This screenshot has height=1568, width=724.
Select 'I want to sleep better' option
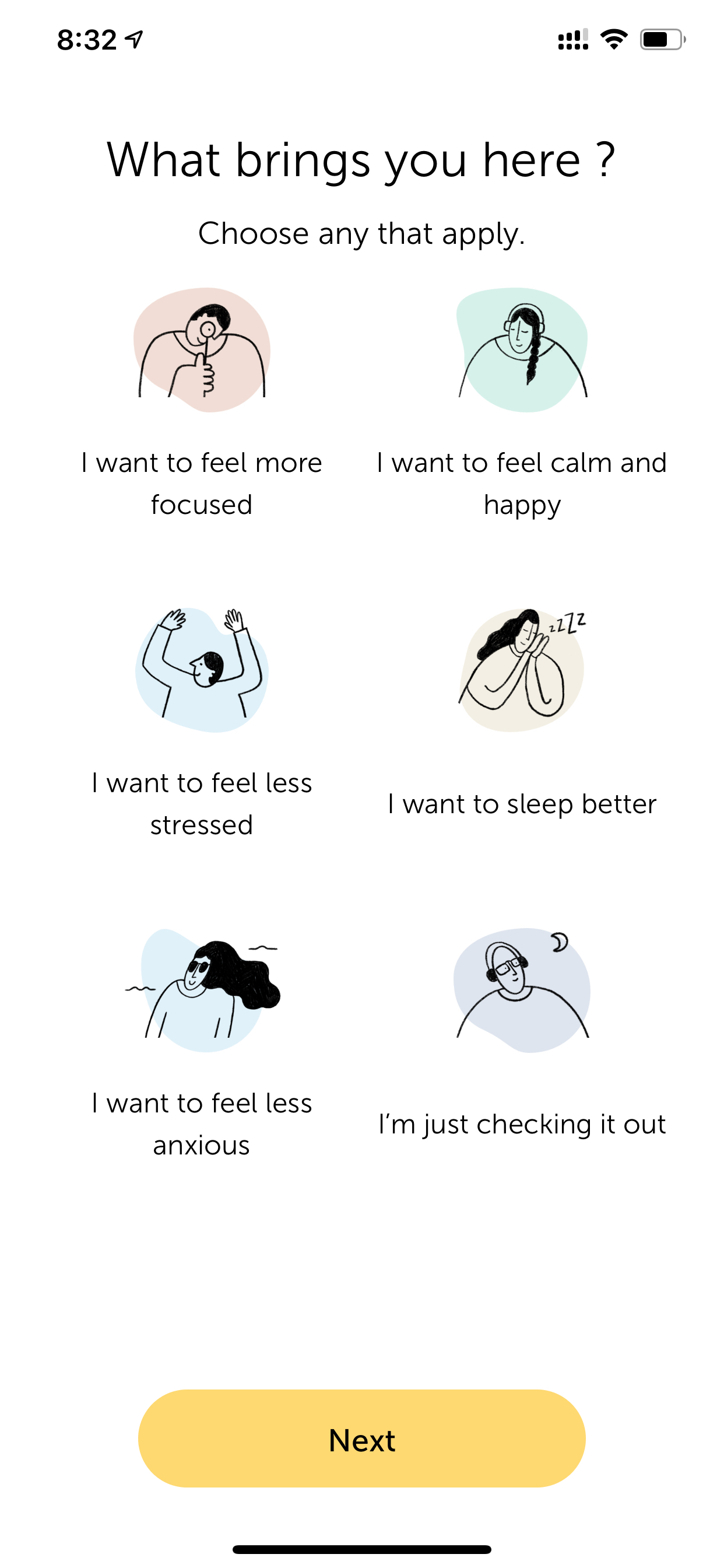point(522,713)
